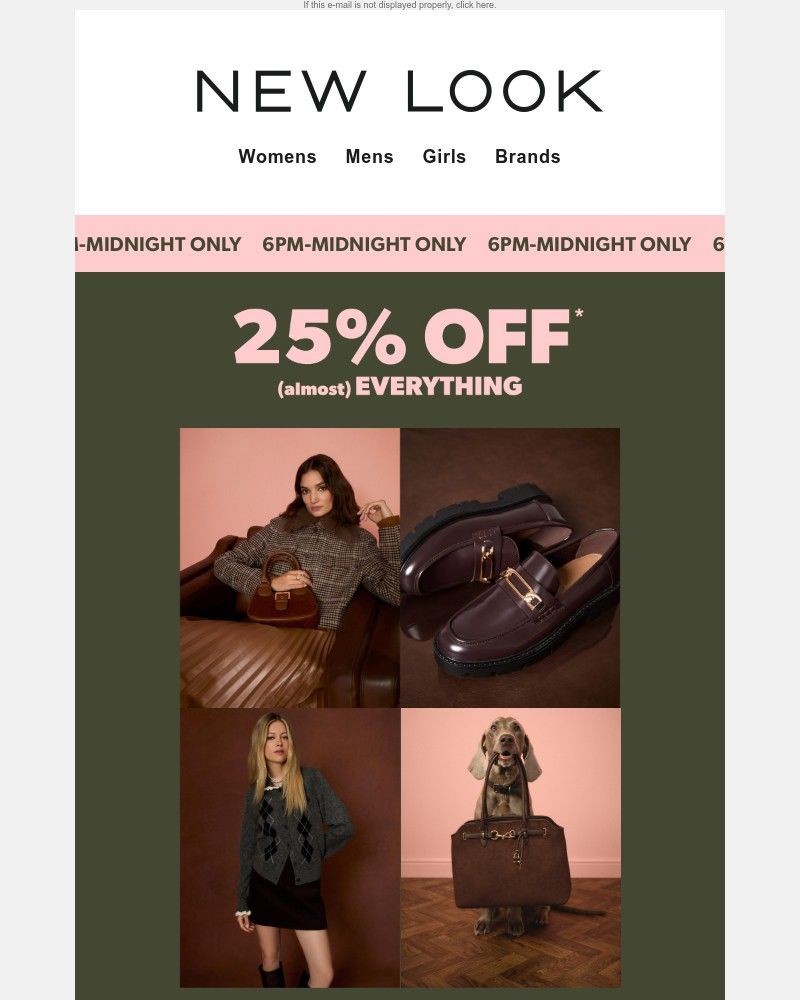Open the argyle cardigan outfit image

[290, 848]
